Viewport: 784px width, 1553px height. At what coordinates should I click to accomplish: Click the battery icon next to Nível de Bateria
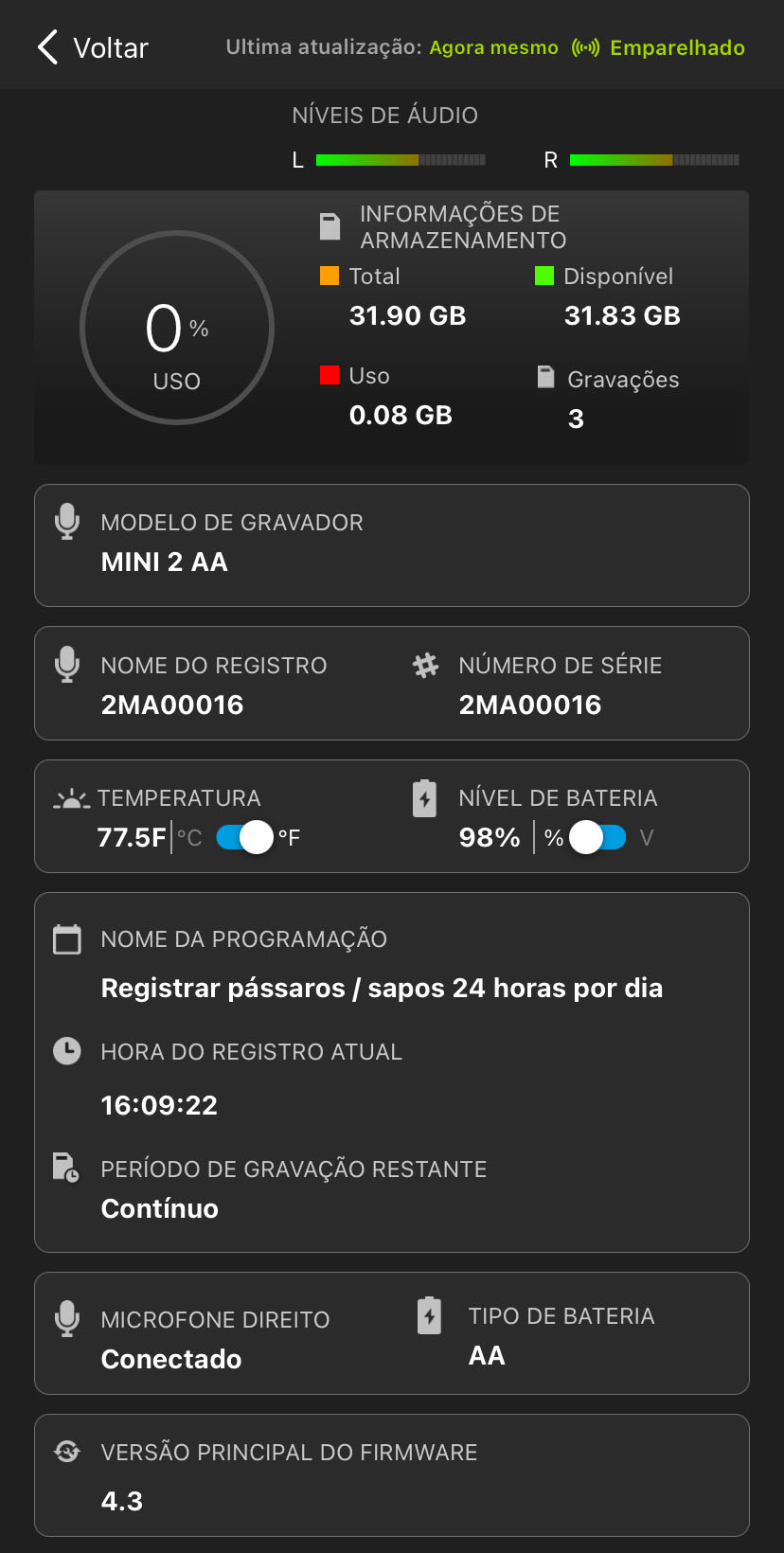(423, 798)
